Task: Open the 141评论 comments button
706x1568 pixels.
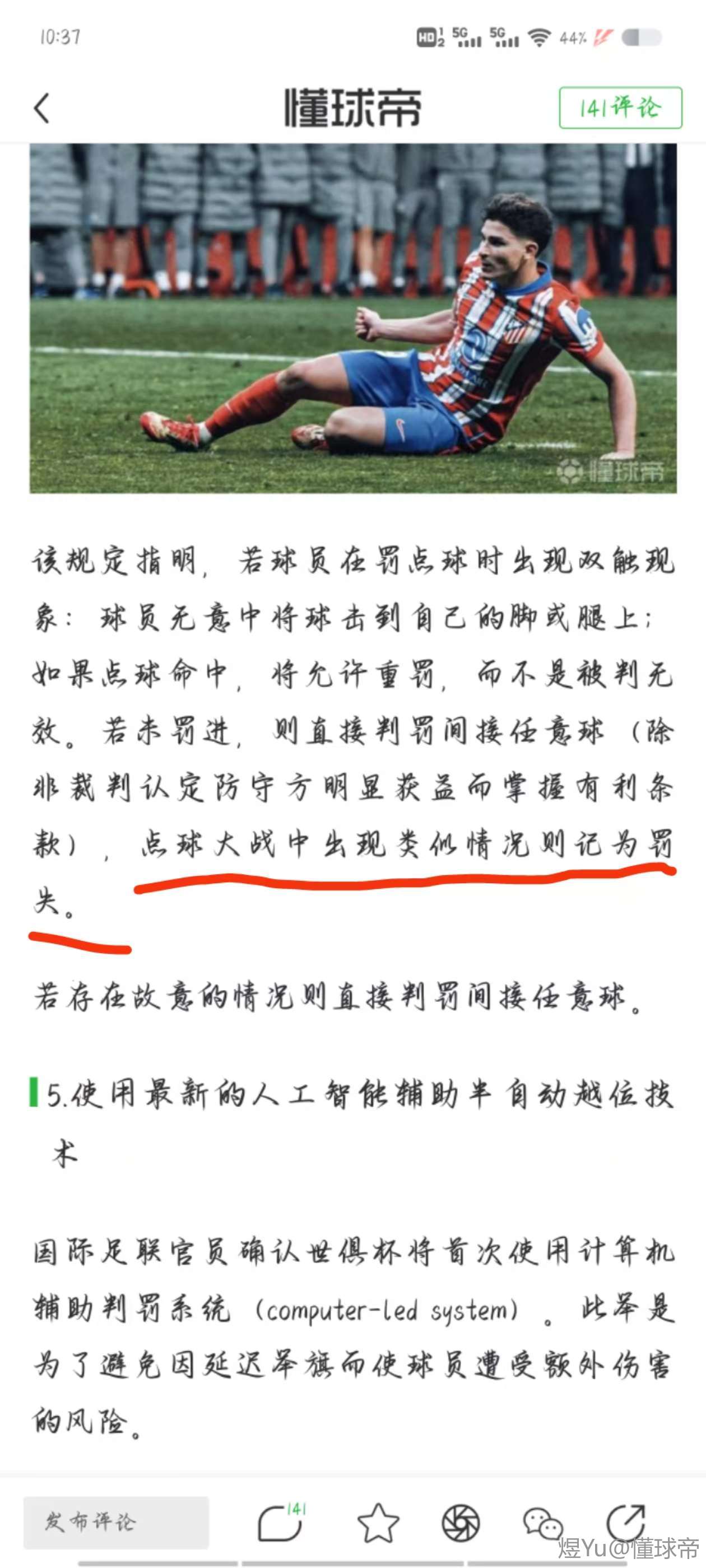Action: [620, 108]
